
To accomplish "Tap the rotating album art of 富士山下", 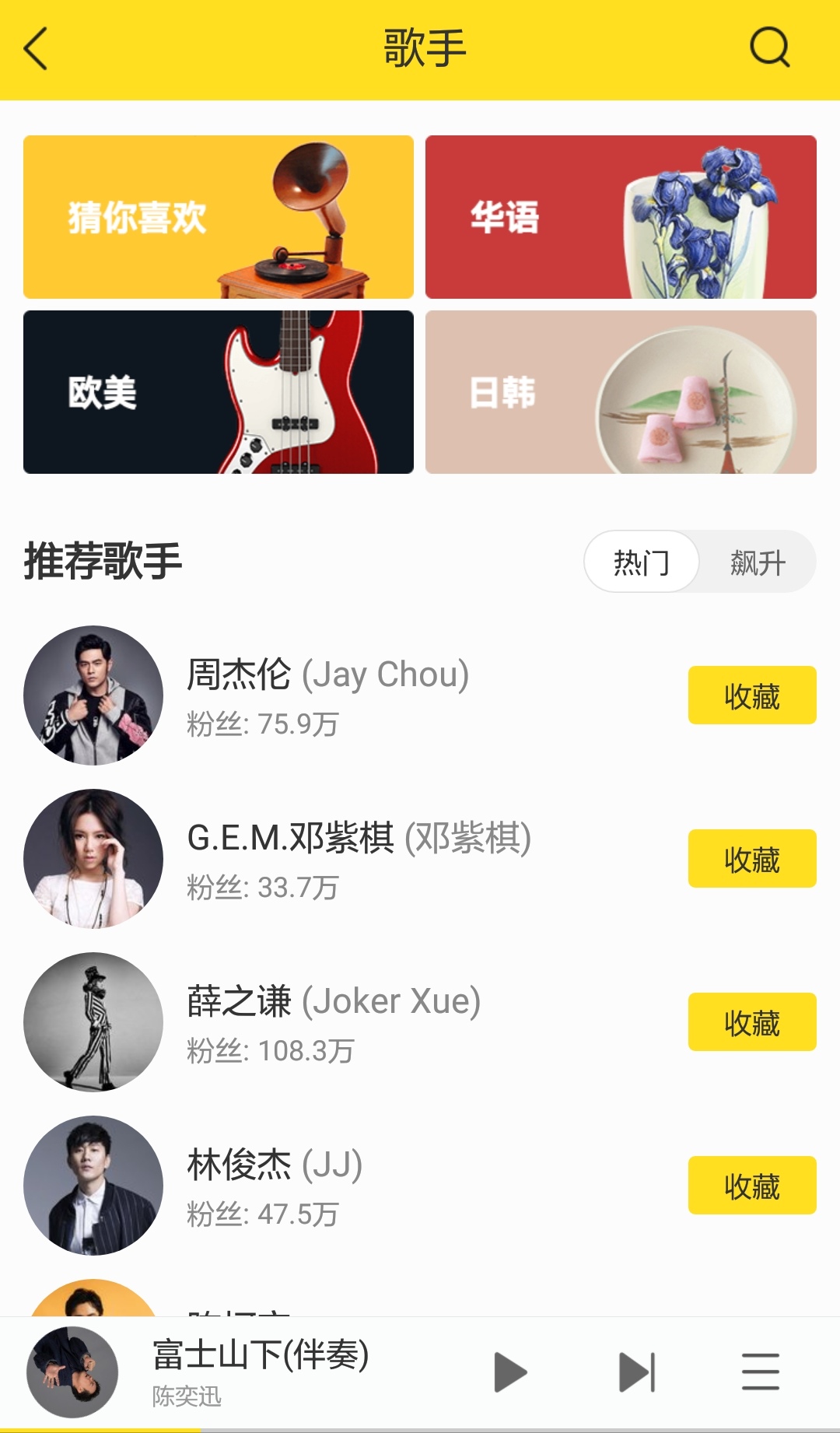I will point(66,1372).
